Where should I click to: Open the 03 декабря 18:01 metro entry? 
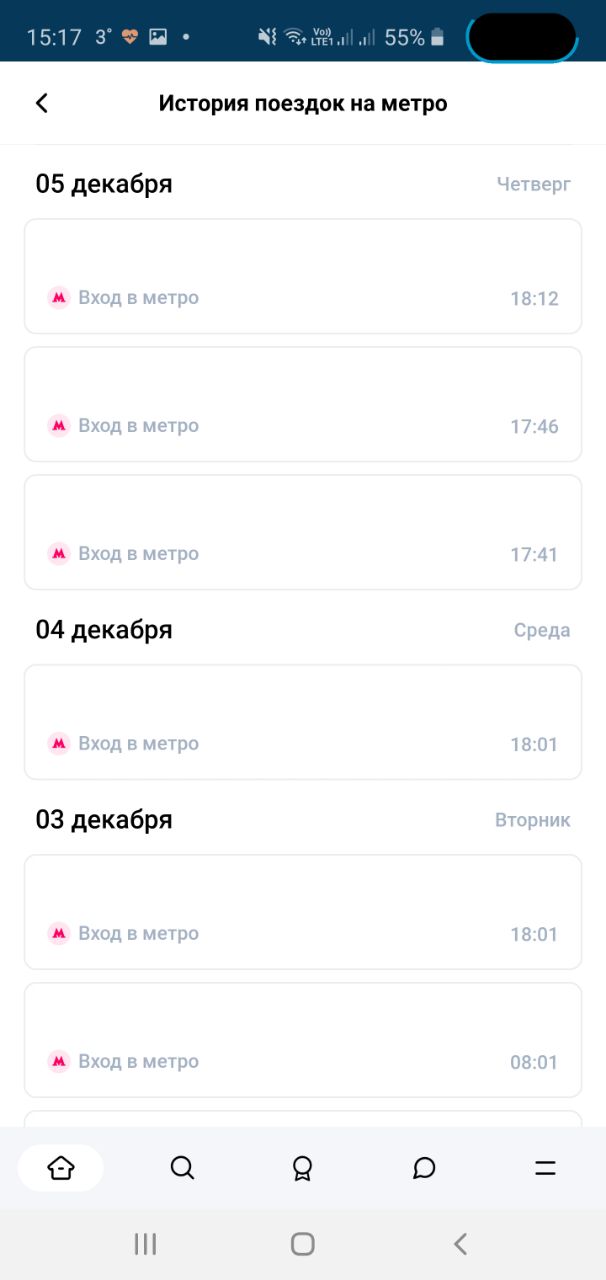click(x=303, y=912)
